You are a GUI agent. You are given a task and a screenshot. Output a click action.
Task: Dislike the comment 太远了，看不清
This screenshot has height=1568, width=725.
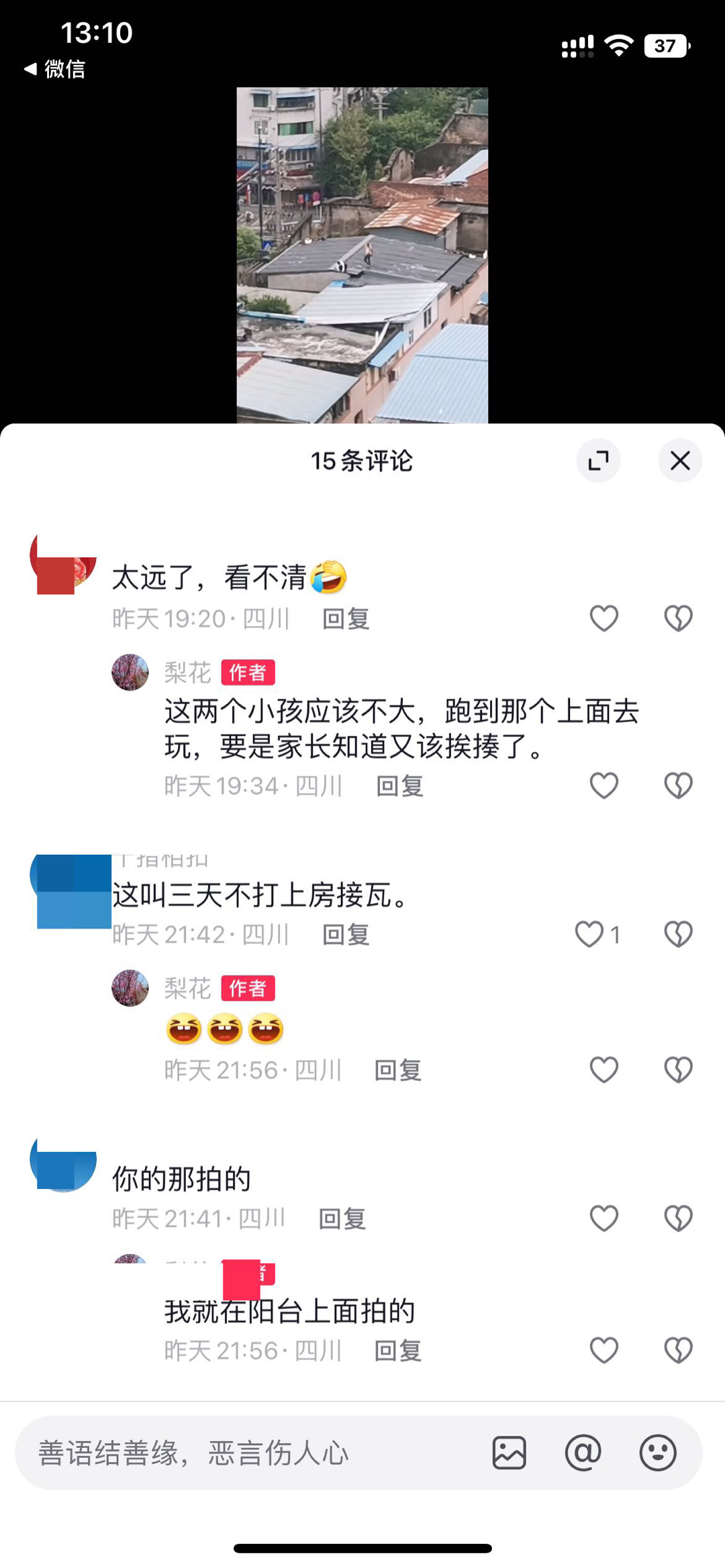click(678, 618)
